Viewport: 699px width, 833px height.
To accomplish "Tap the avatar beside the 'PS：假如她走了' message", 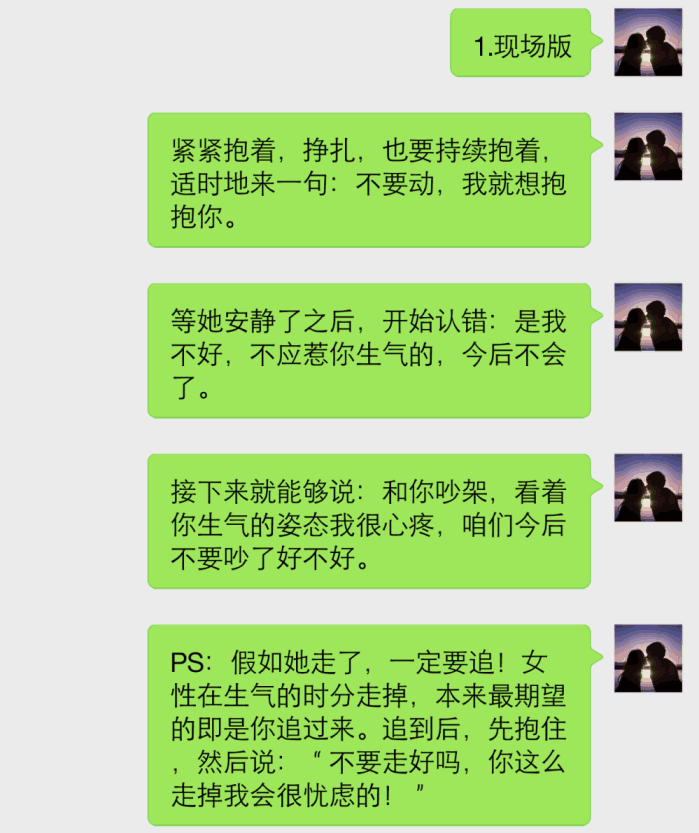I will click(x=648, y=659).
